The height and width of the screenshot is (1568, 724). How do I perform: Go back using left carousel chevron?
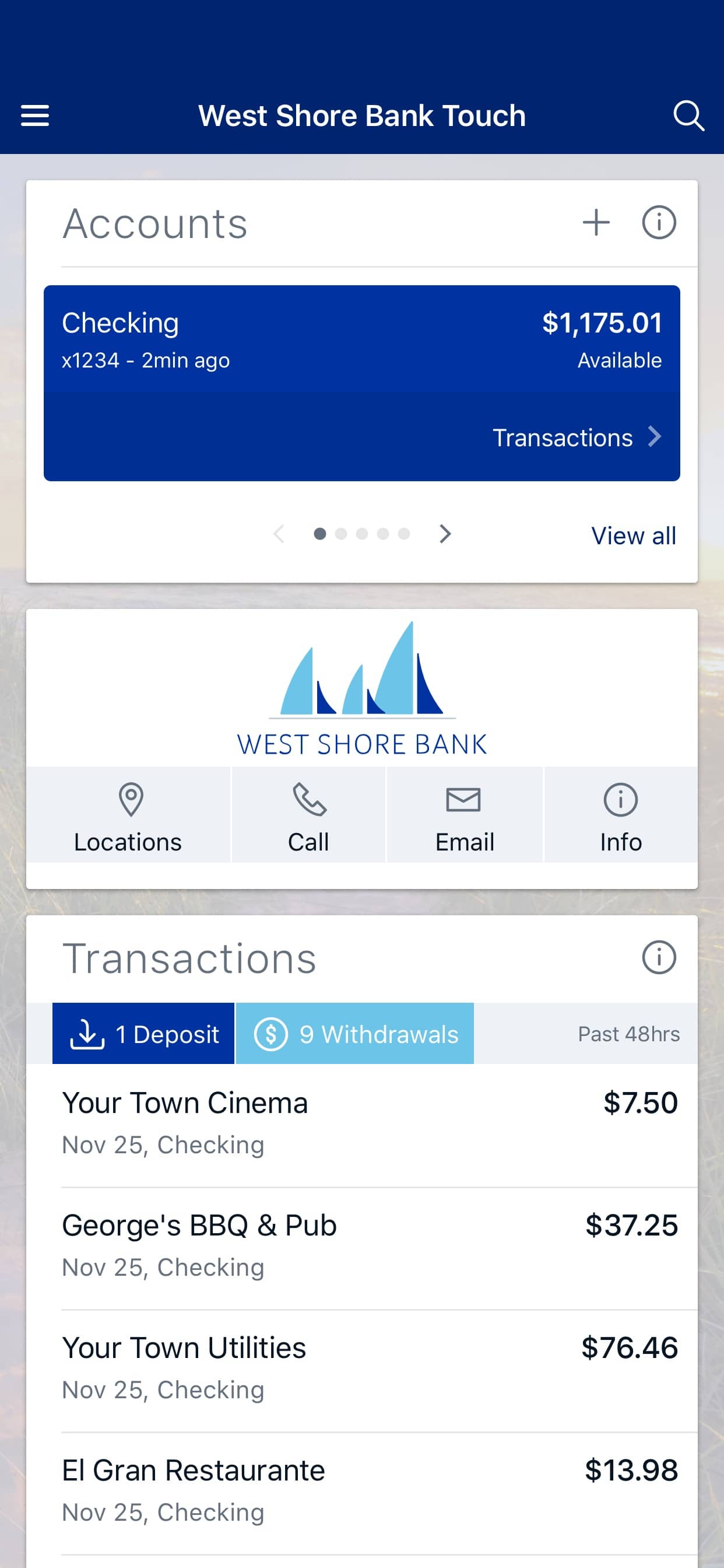(279, 534)
